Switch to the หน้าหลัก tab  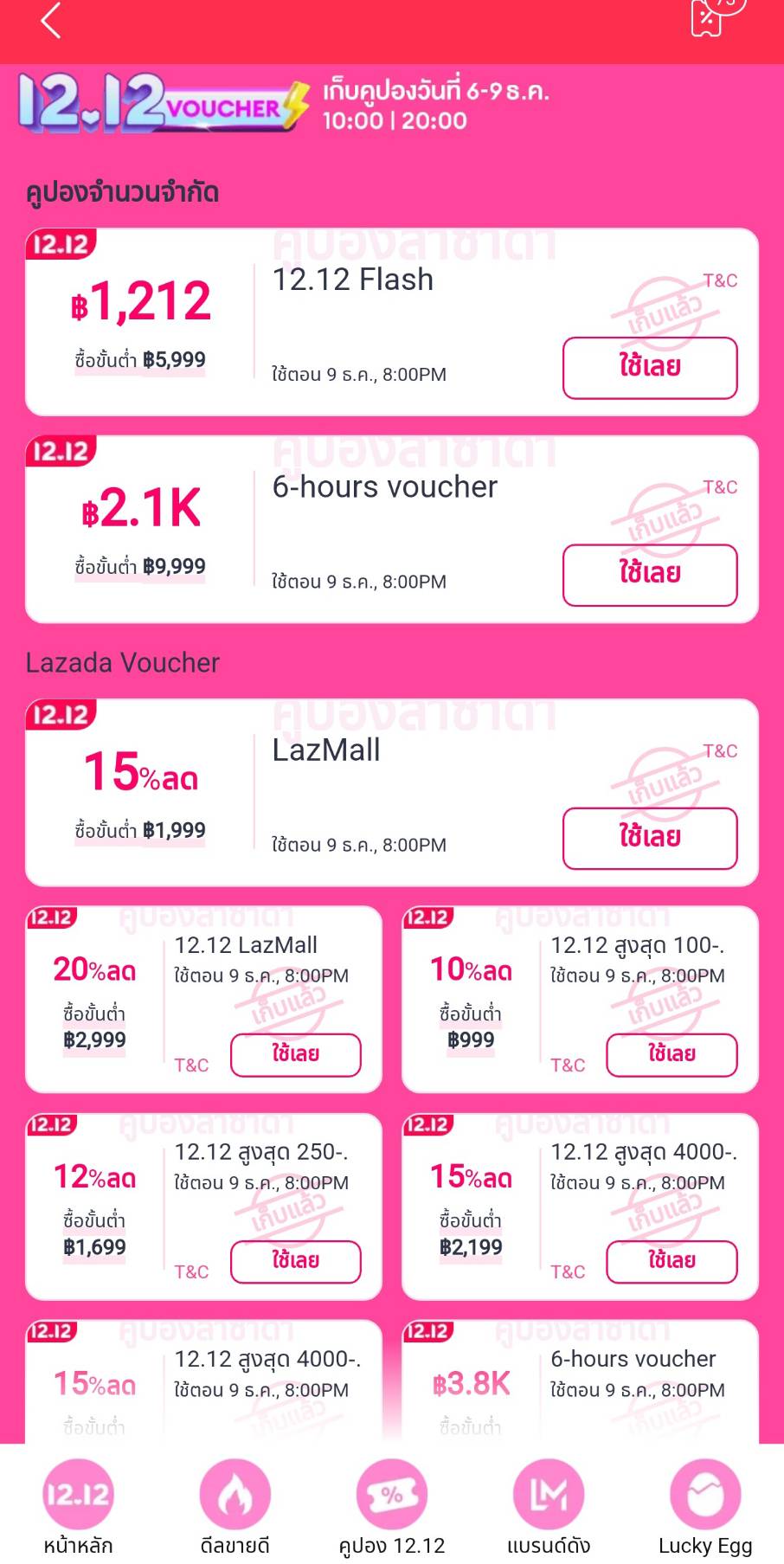click(x=78, y=1508)
